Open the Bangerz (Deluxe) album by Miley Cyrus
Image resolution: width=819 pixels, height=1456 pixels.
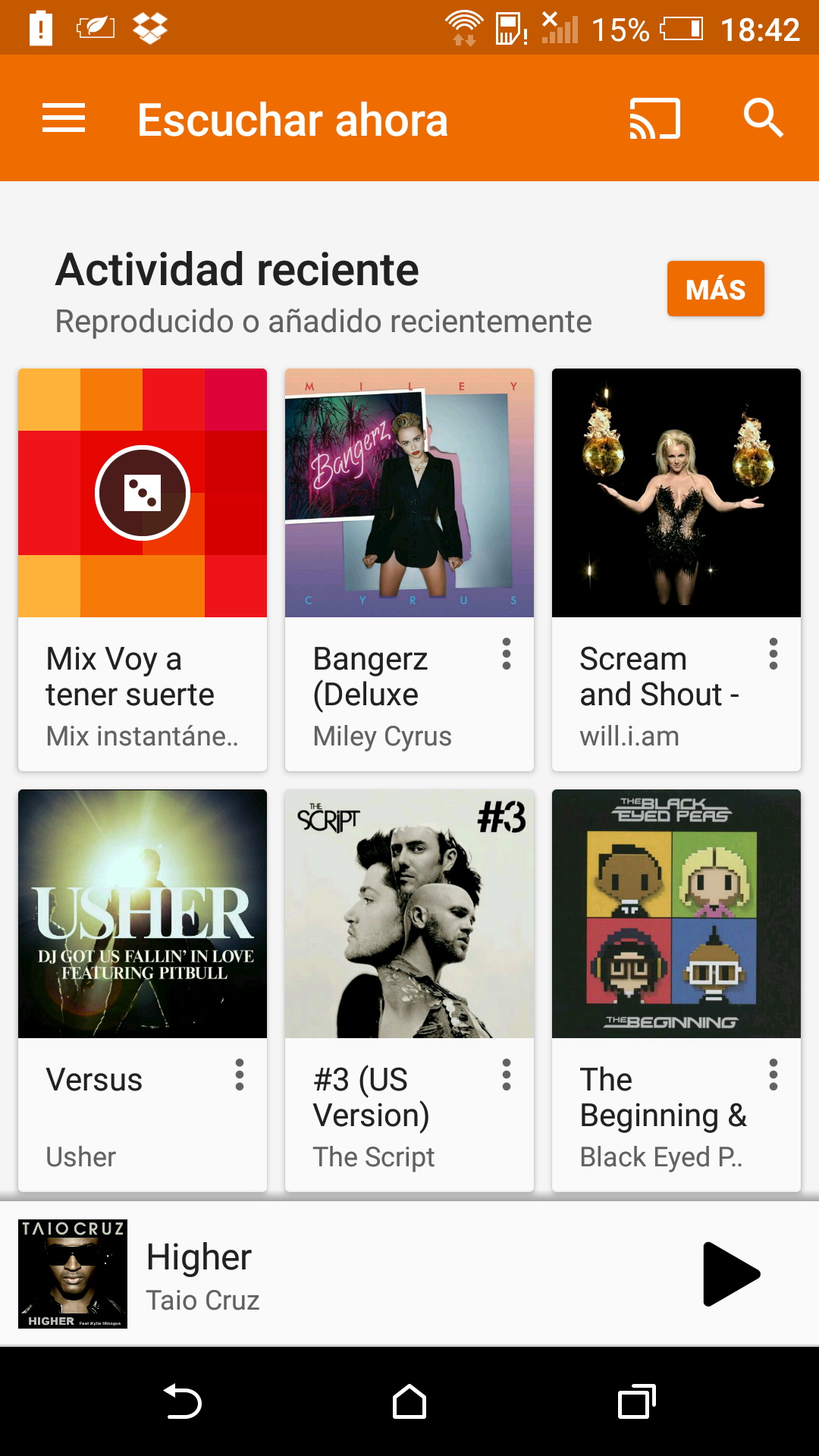pos(409,493)
